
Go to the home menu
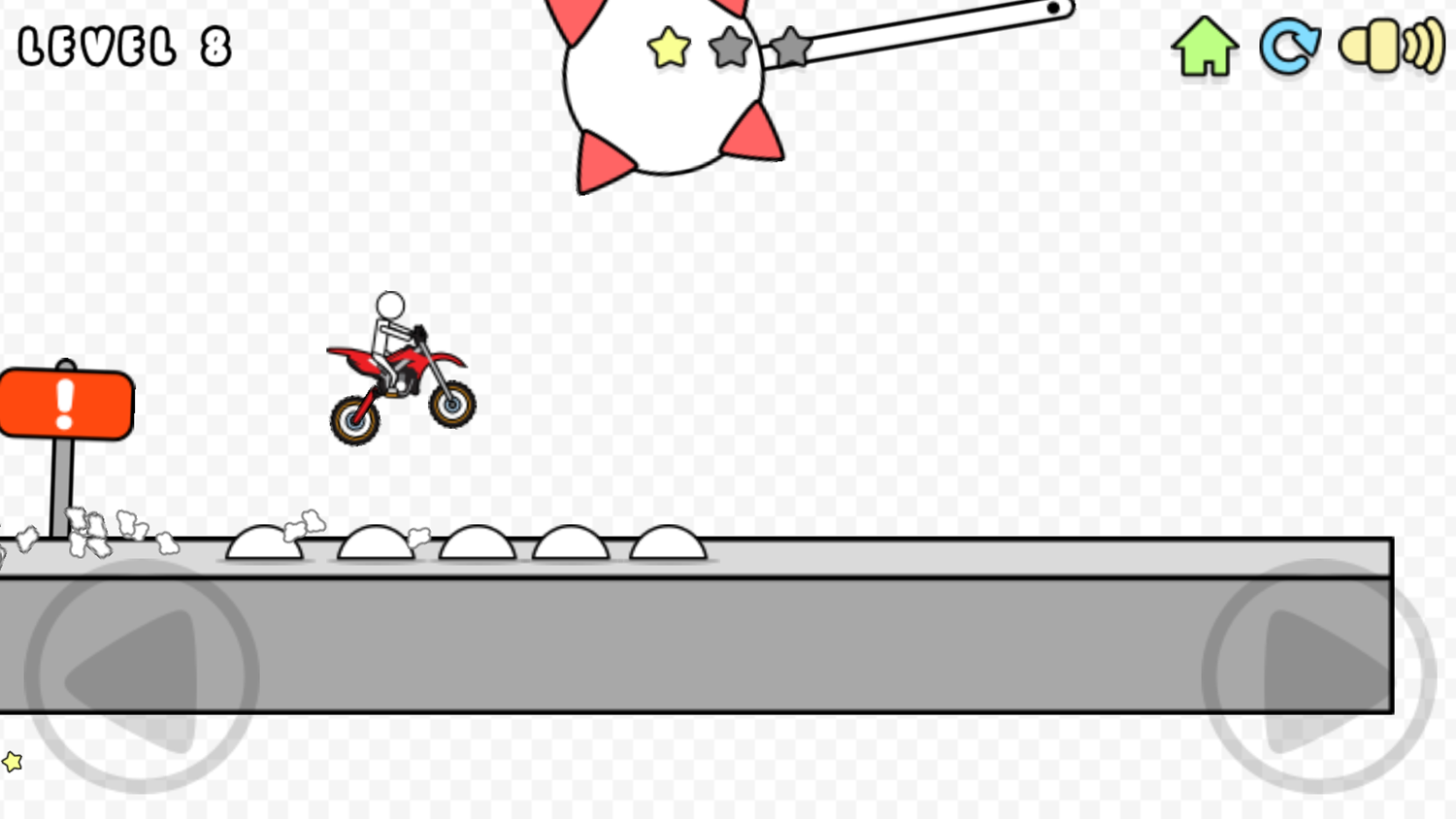(x=1205, y=47)
